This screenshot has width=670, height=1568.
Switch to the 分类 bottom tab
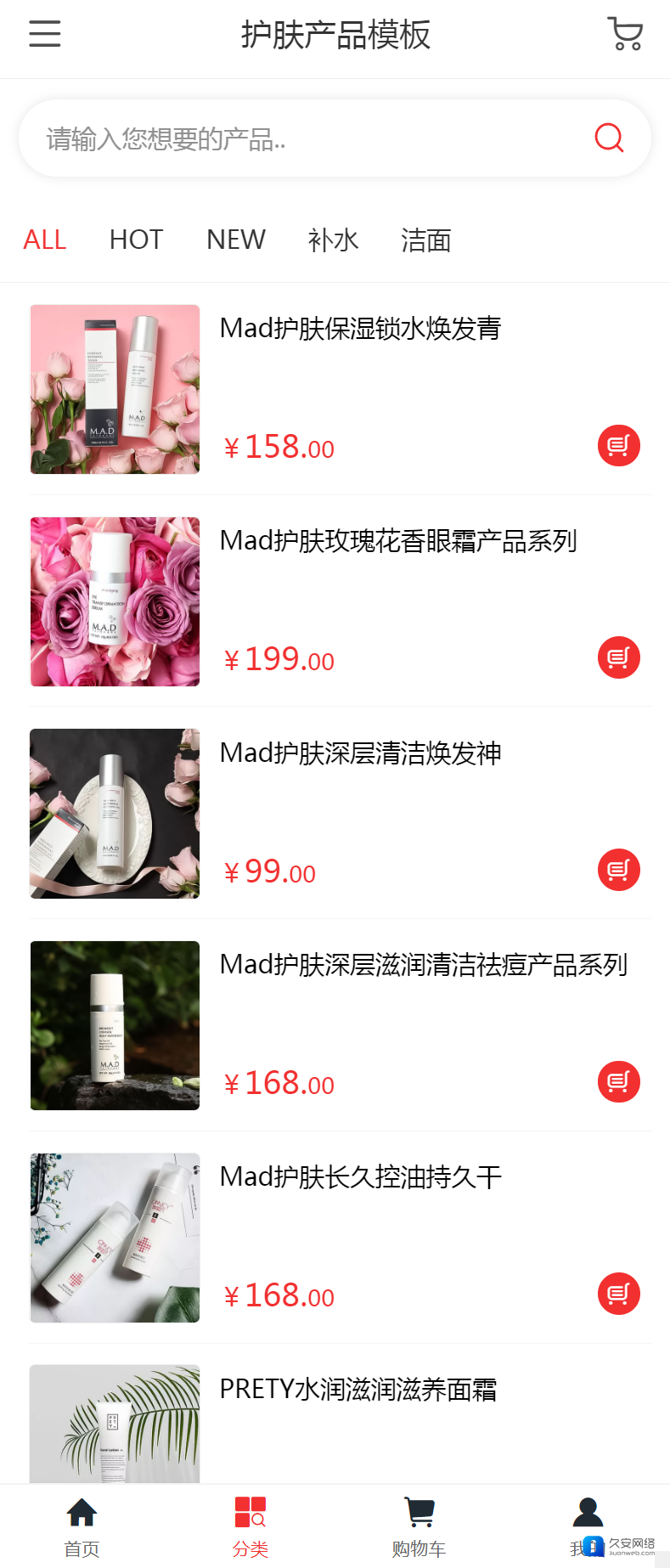[x=251, y=1527]
